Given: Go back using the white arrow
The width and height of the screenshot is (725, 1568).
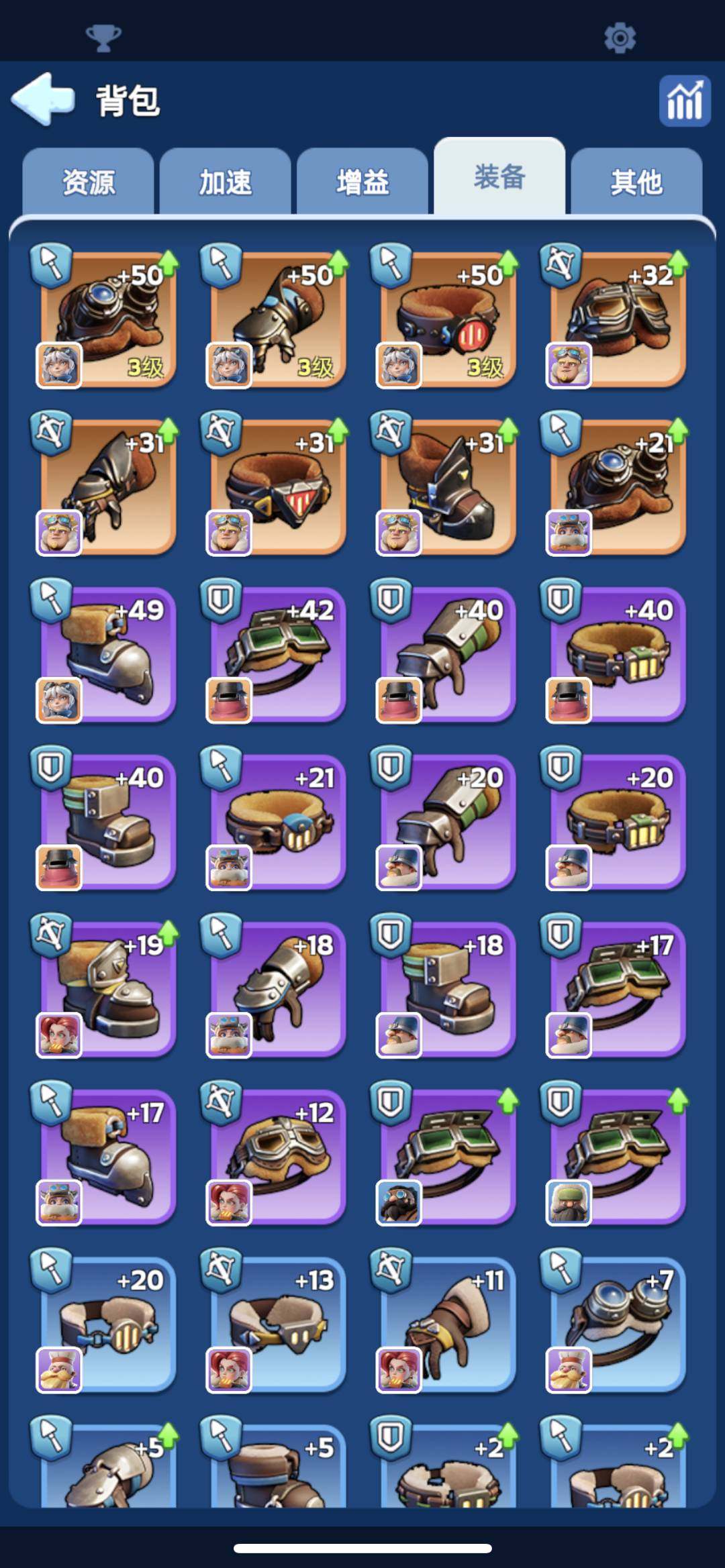Looking at the screenshot, I should pos(43,99).
